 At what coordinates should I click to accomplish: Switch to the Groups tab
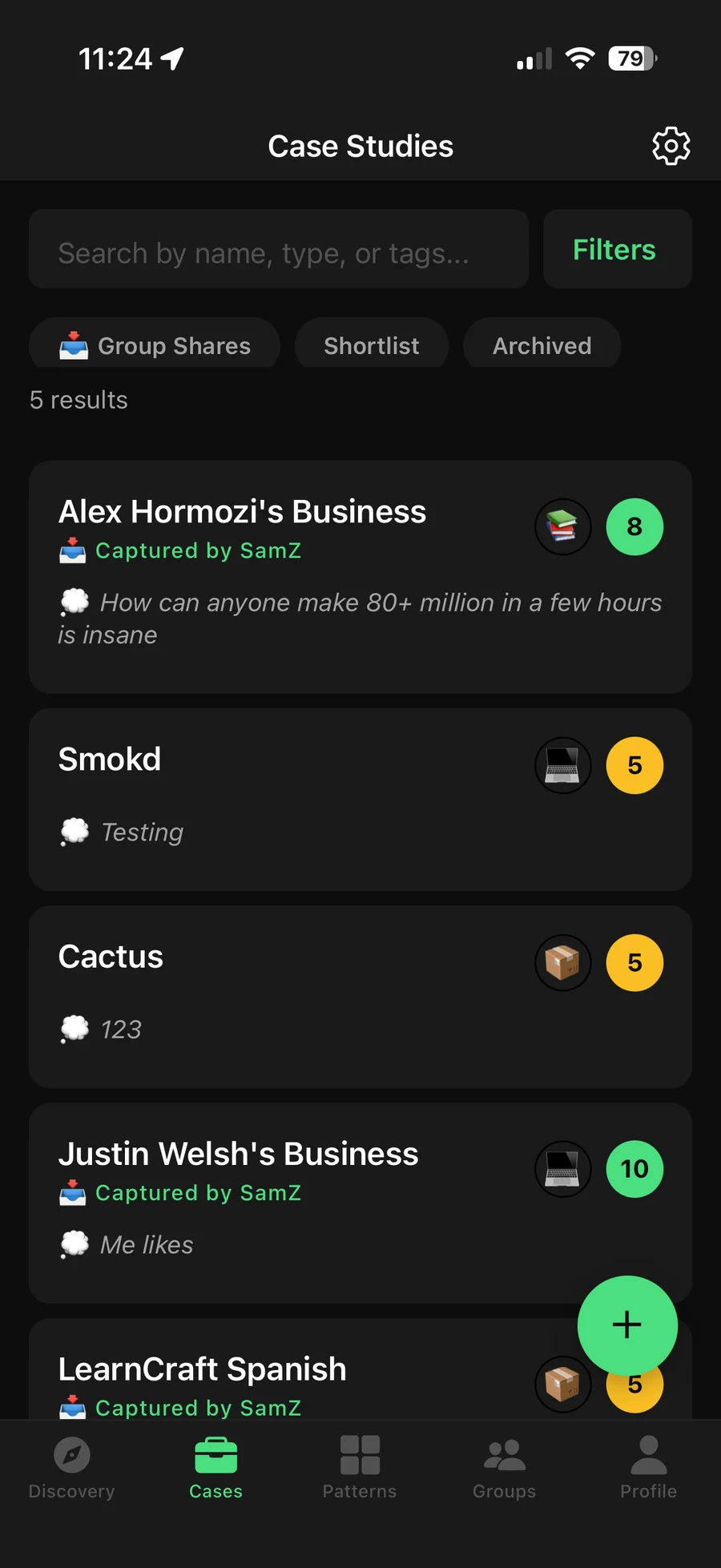click(505, 1468)
